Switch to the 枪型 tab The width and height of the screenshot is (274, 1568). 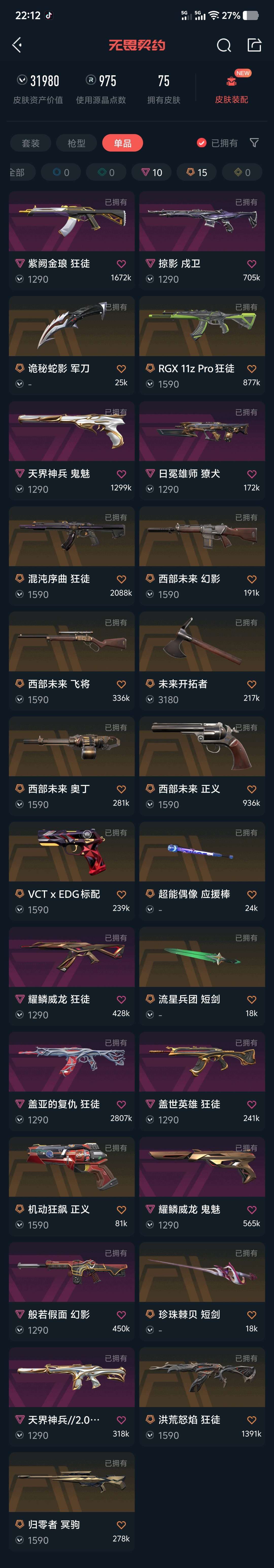(x=76, y=143)
